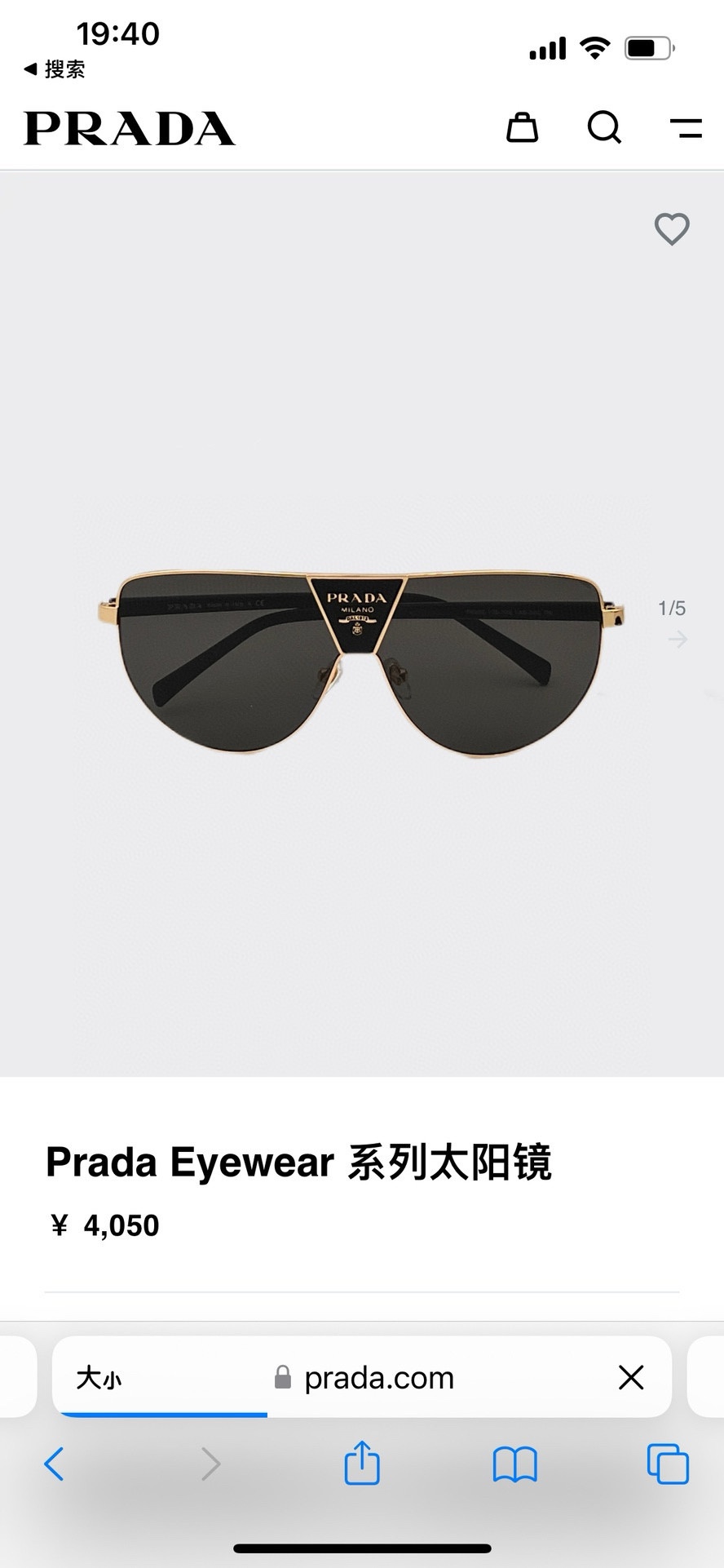Image resolution: width=724 pixels, height=1568 pixels.
Task: Show next product image arrow
Action: pos(678,640)
